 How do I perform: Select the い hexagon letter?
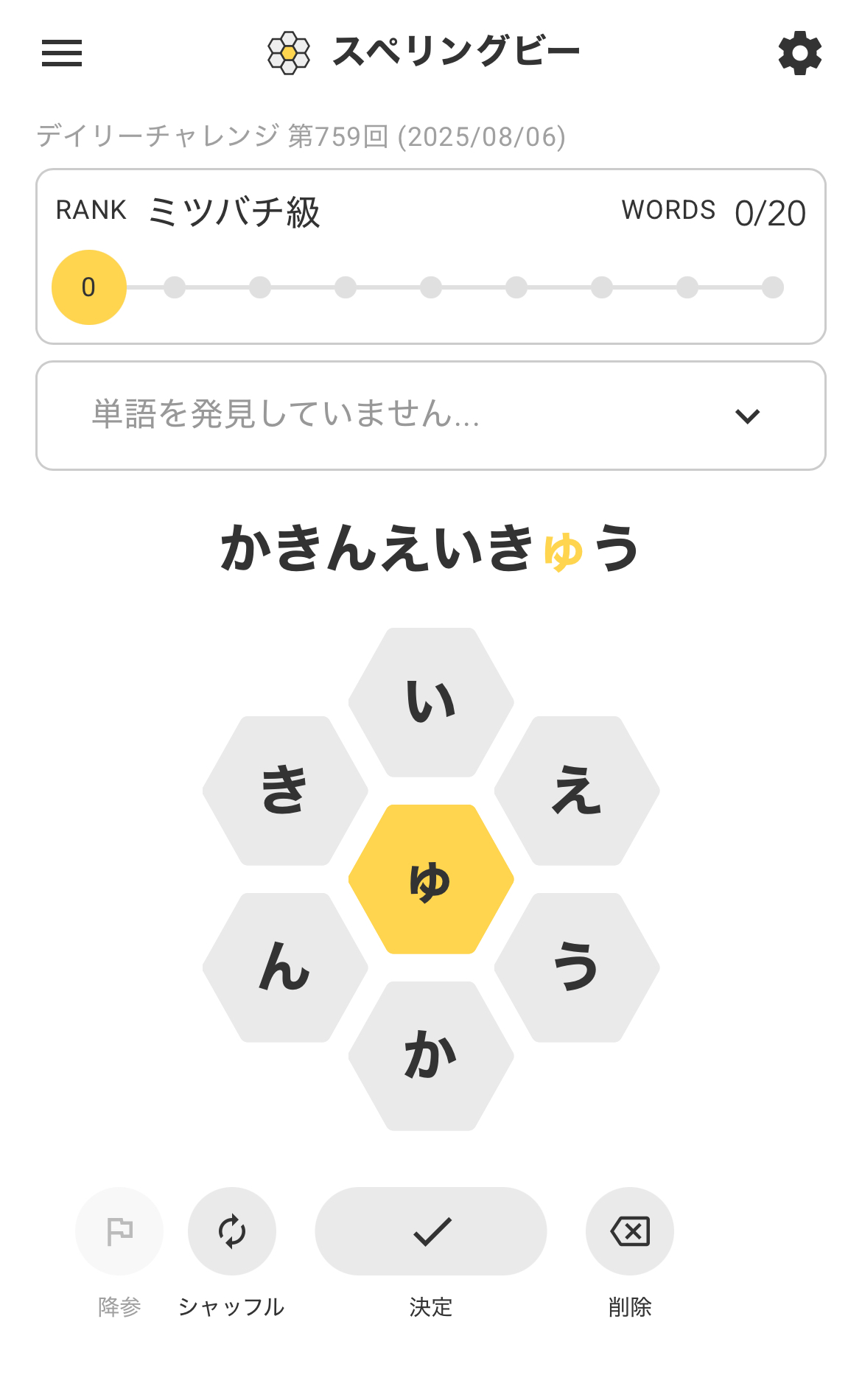coord(431,702)
